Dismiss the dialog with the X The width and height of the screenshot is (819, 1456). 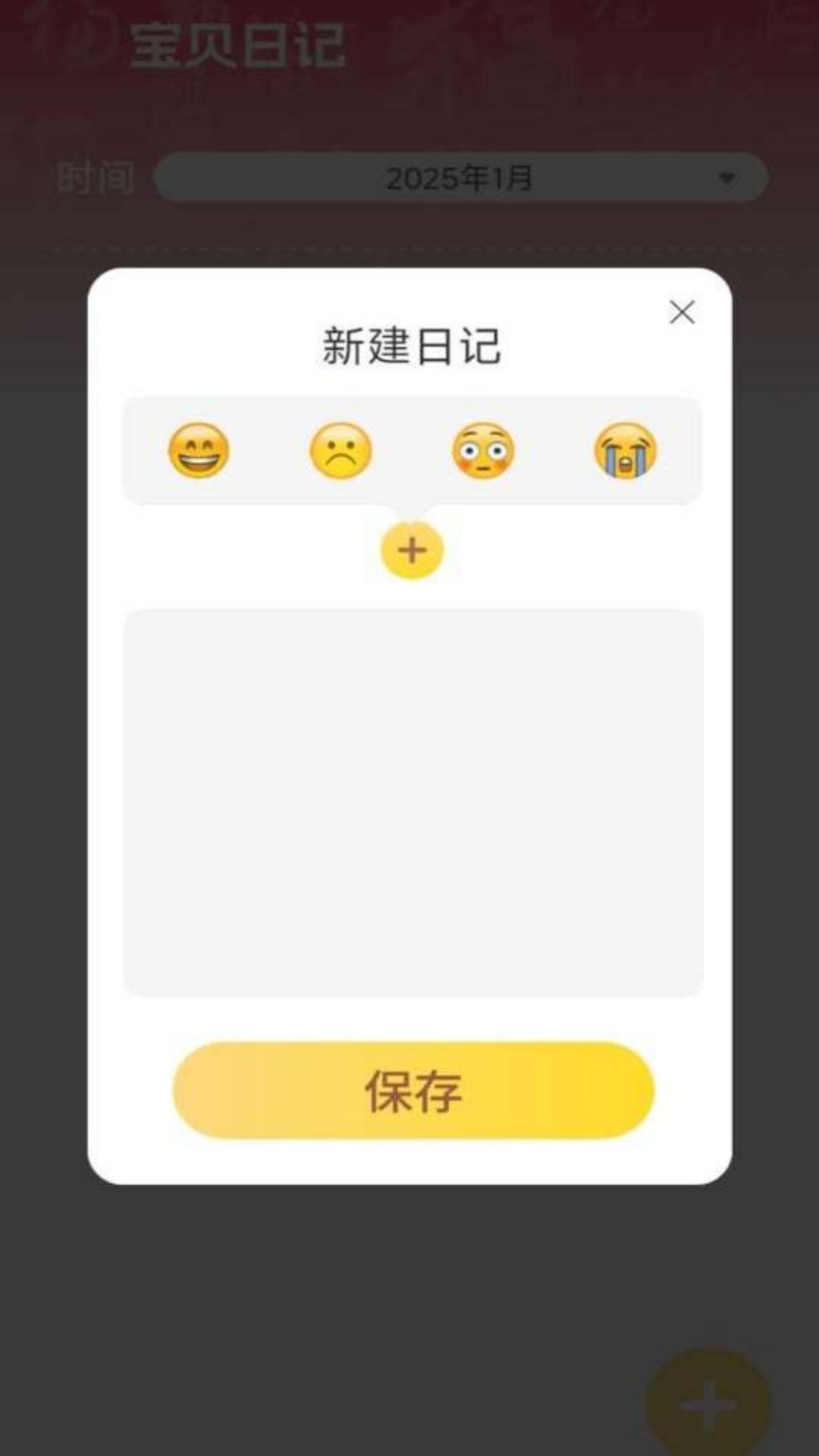(x=682, y=313)
